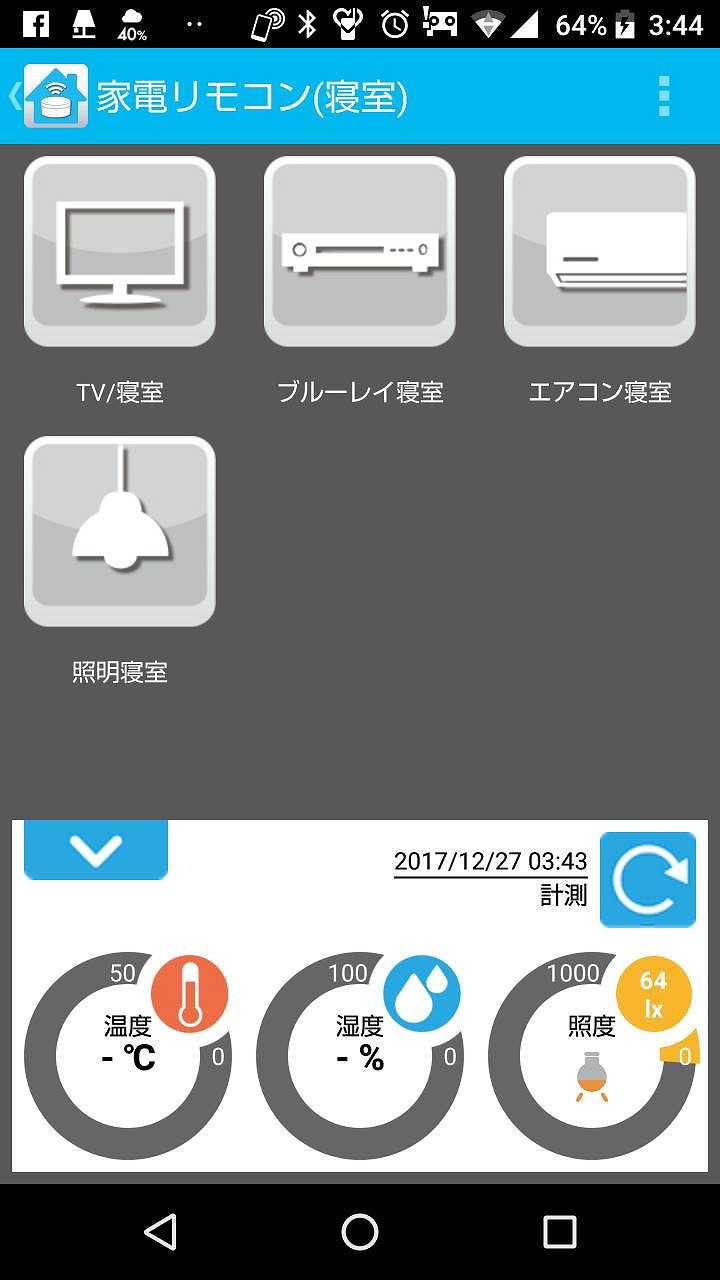The height and width of the screenshot is (1280, 720).
Task: Open the エアコン寝室 remote
Action: click(x=600, y=251)
